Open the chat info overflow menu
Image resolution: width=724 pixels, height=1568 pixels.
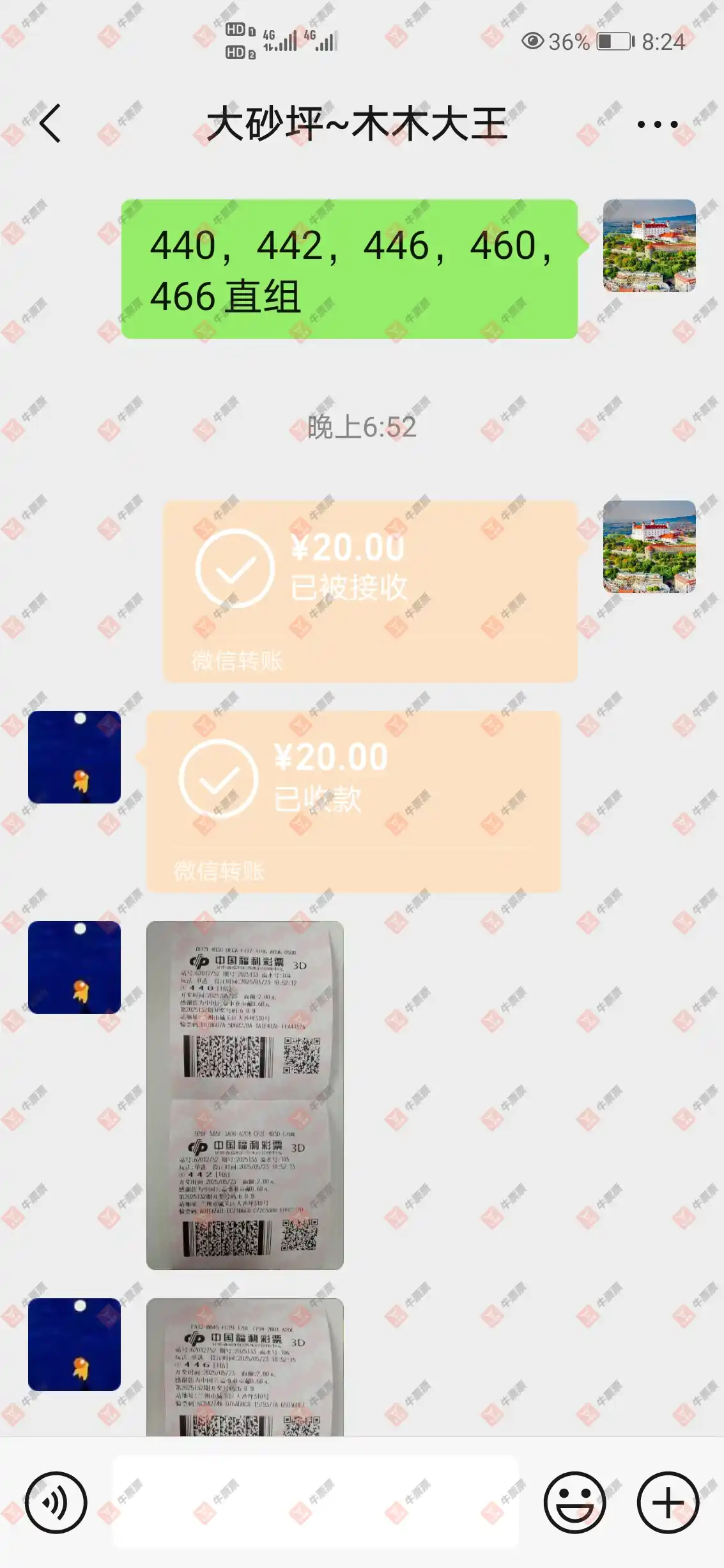(657, 125)
